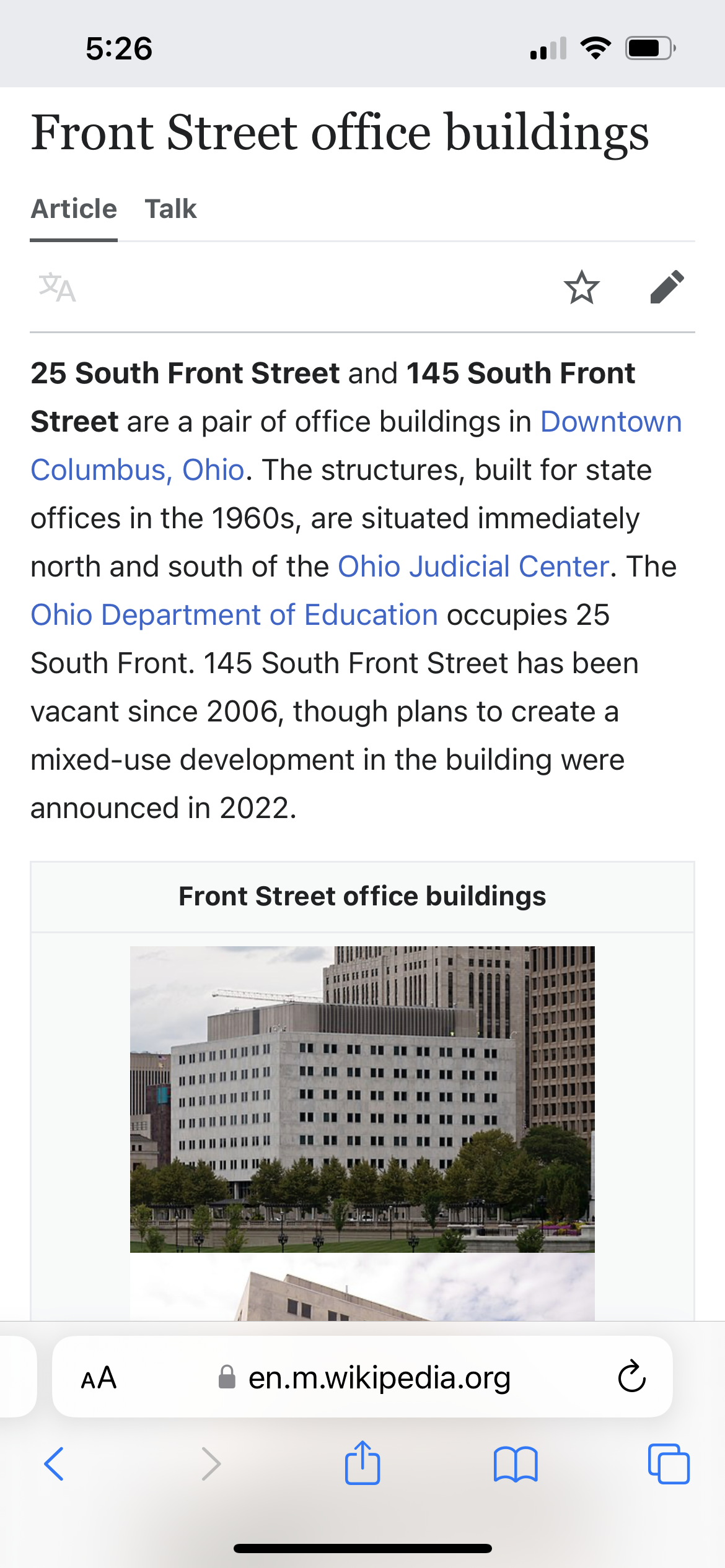View the 25 South Front building photo
This screenshot has width=725, height=1568.
(x=362, y=1099)
